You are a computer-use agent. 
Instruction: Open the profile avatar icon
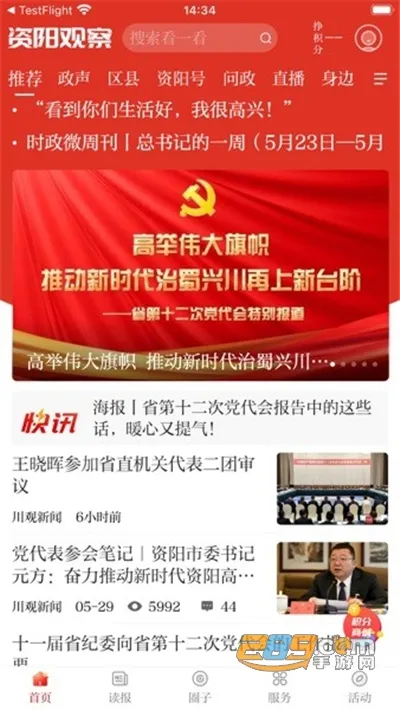click(x=368, y=38)
